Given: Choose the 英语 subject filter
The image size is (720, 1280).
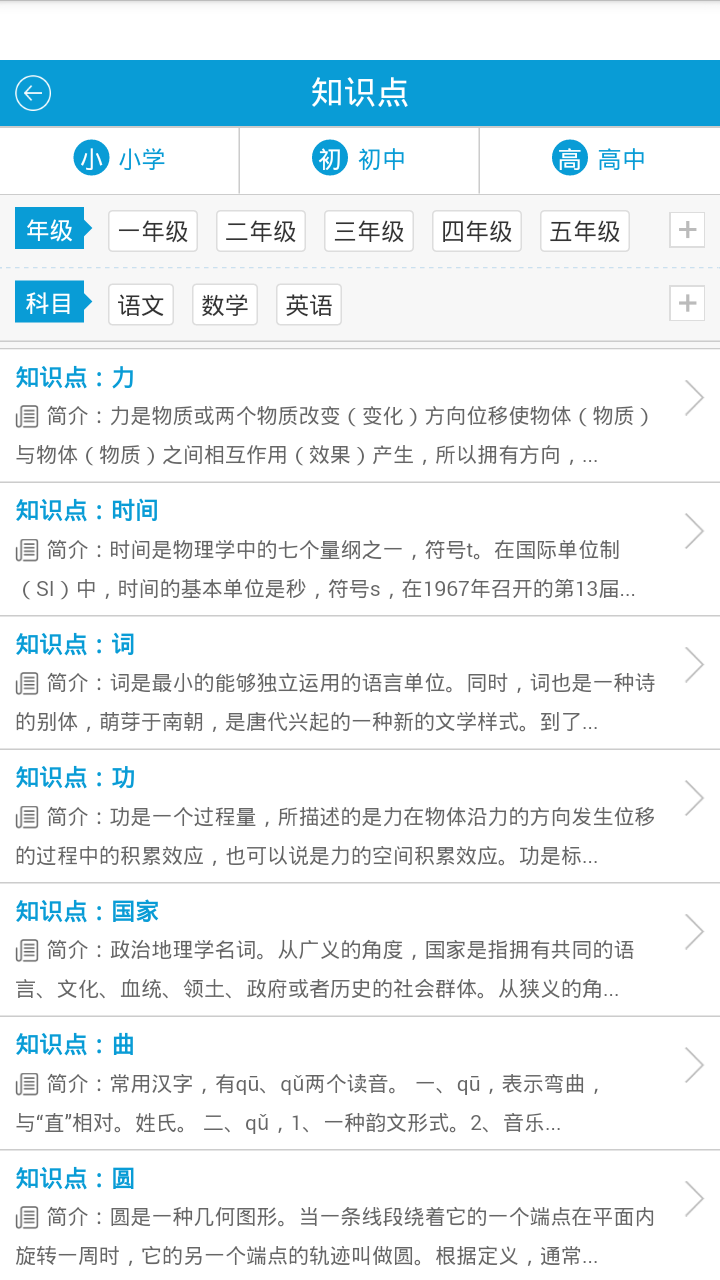Looking at the screenshot, I should [309, 305].
